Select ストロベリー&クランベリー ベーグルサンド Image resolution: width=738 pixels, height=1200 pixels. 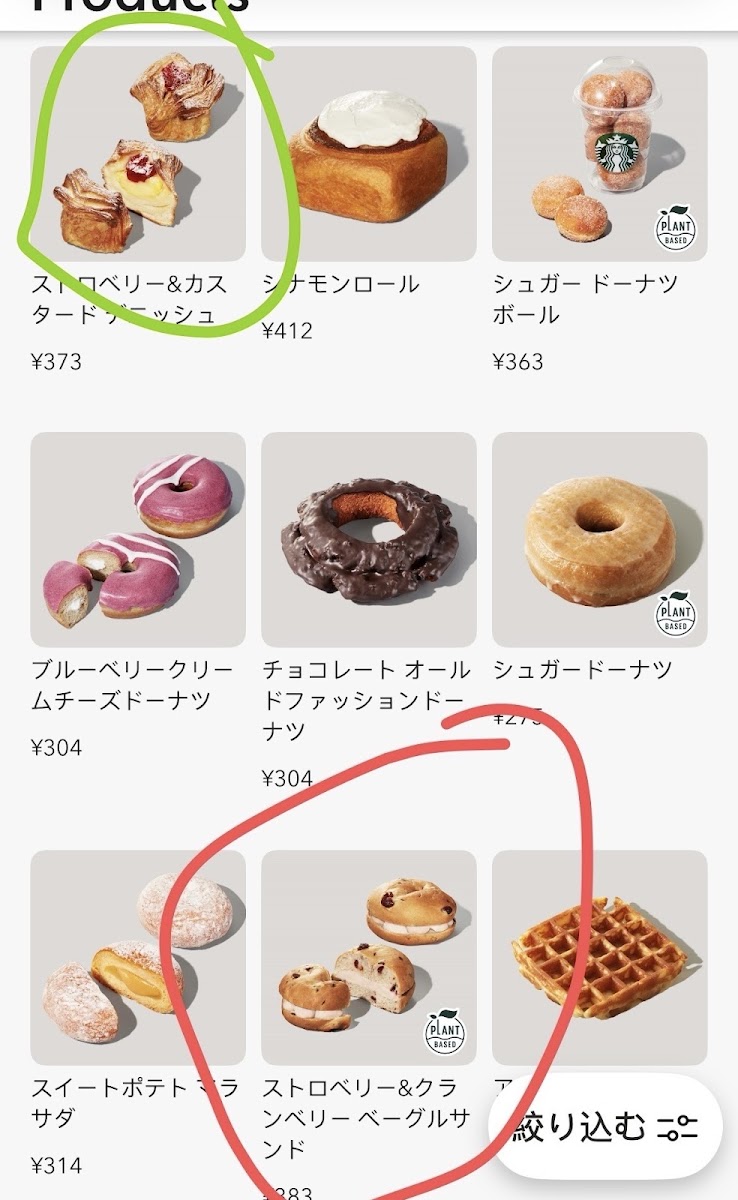[x=368, y=957]
